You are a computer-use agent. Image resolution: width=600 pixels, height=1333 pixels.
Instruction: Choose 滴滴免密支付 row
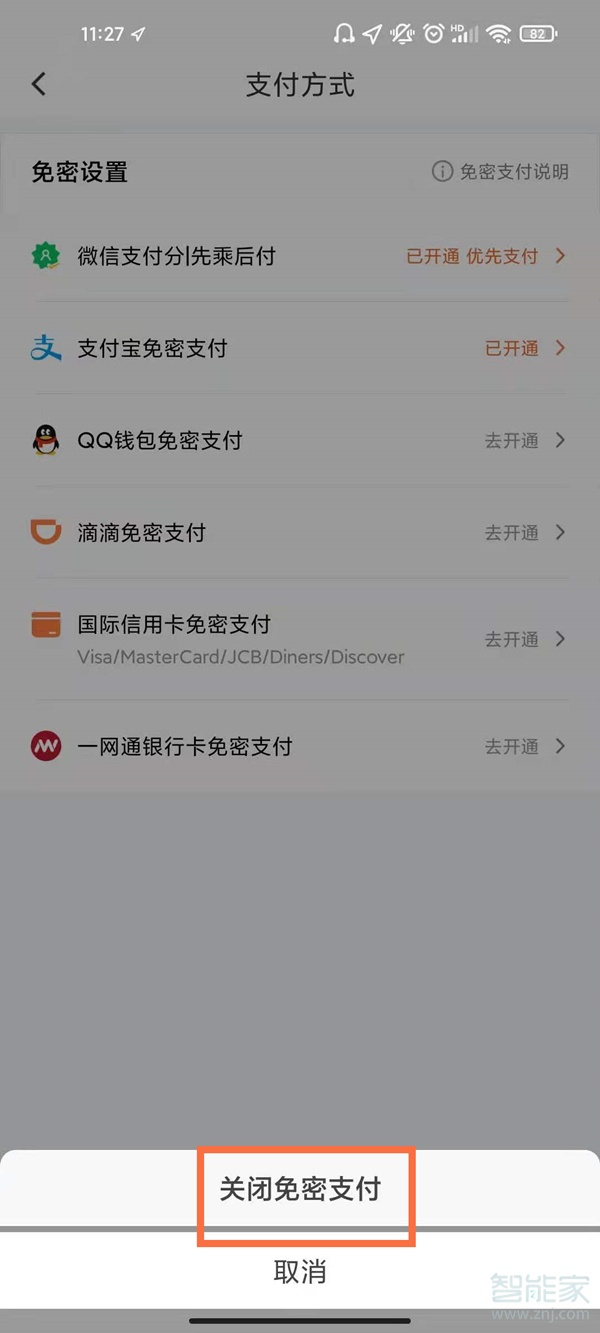point(300,533)
